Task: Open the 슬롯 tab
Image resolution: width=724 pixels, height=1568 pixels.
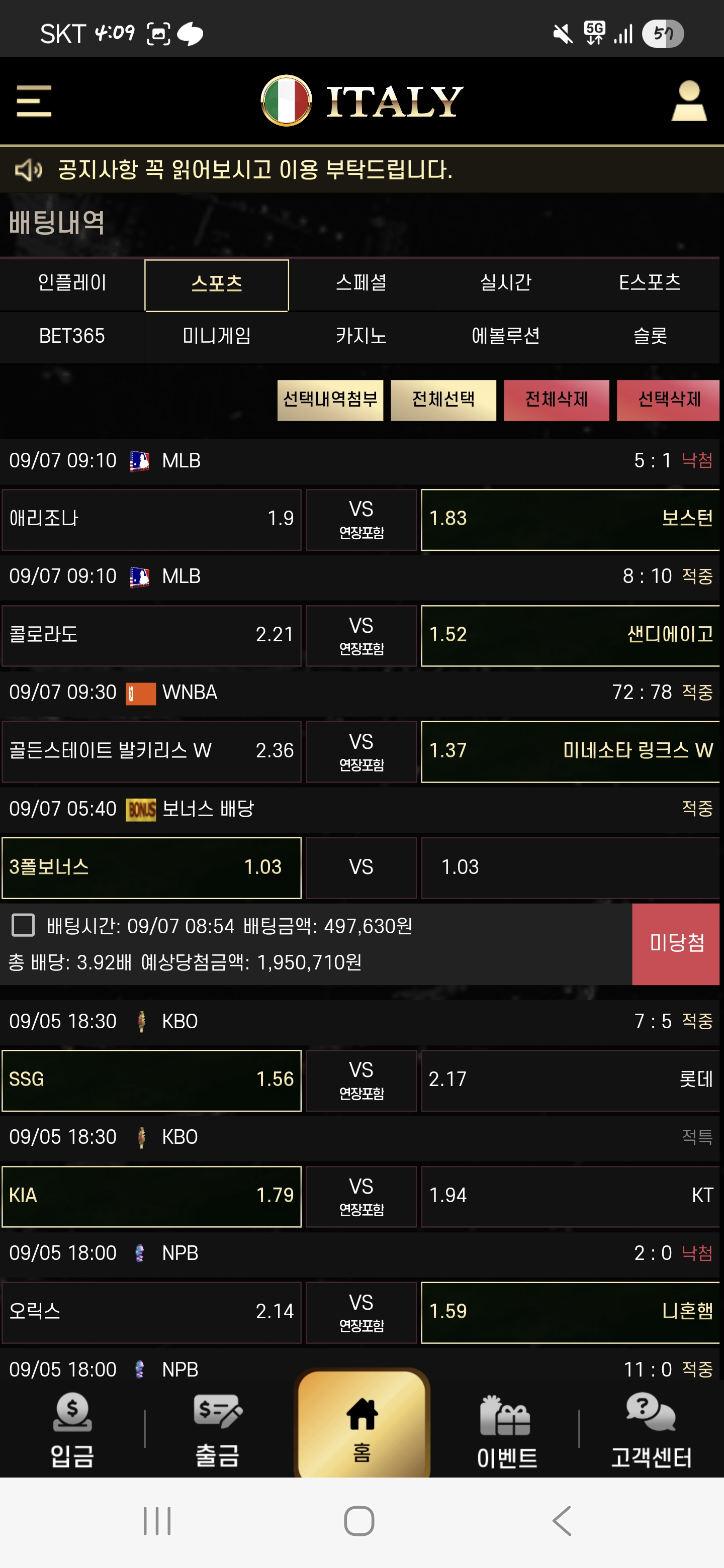Action: click(x=650, y=336)
